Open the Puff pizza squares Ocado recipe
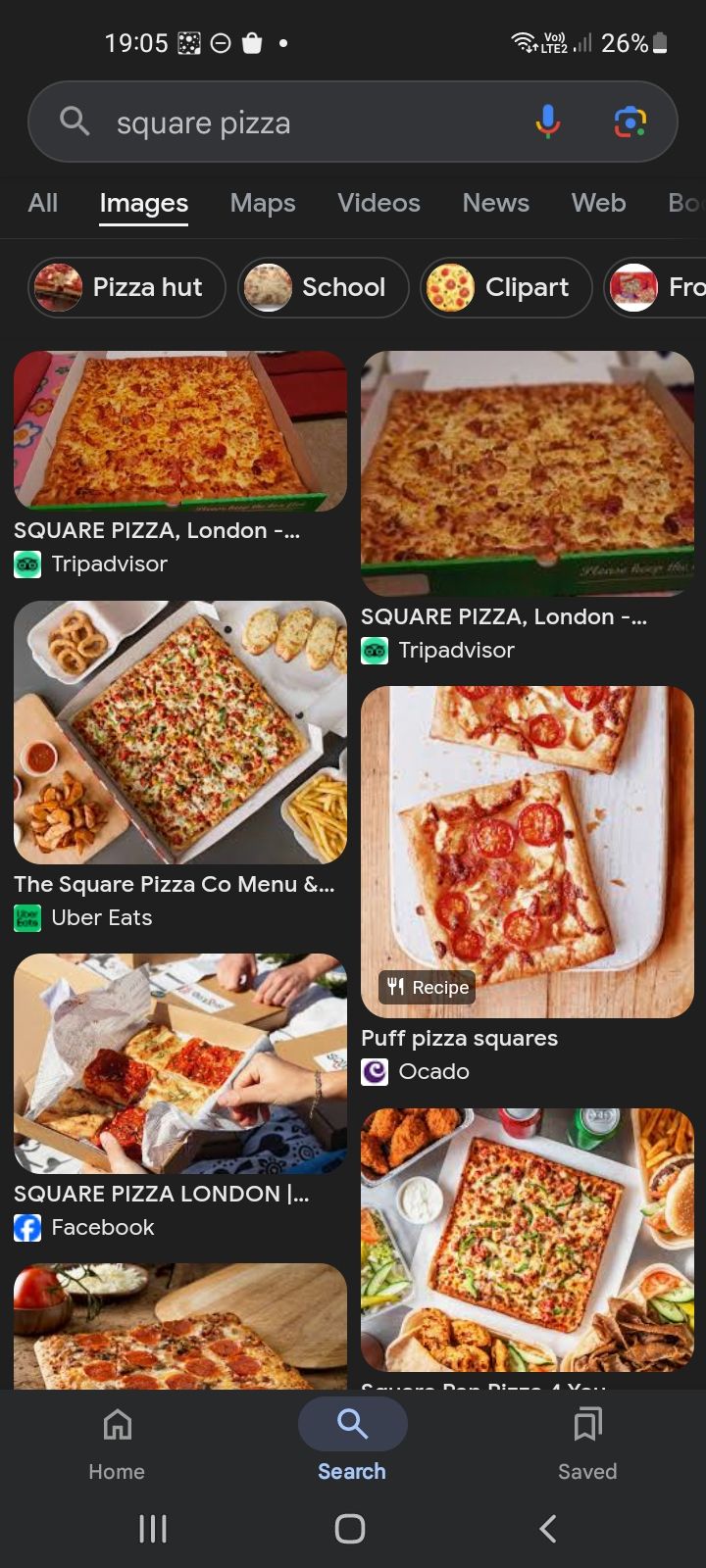This screenshot has height=1568, width=706. click(528, 852)
